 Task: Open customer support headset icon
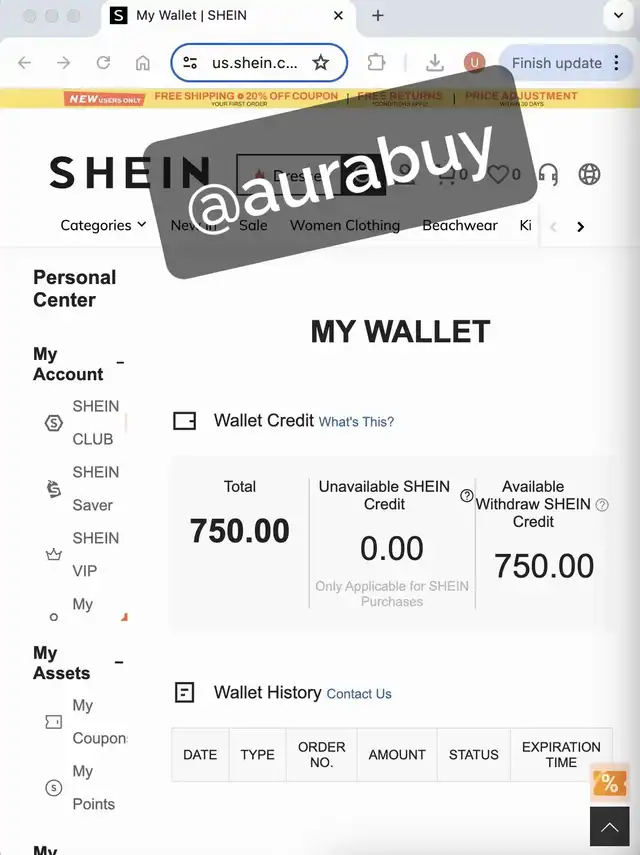click(548, 174)
